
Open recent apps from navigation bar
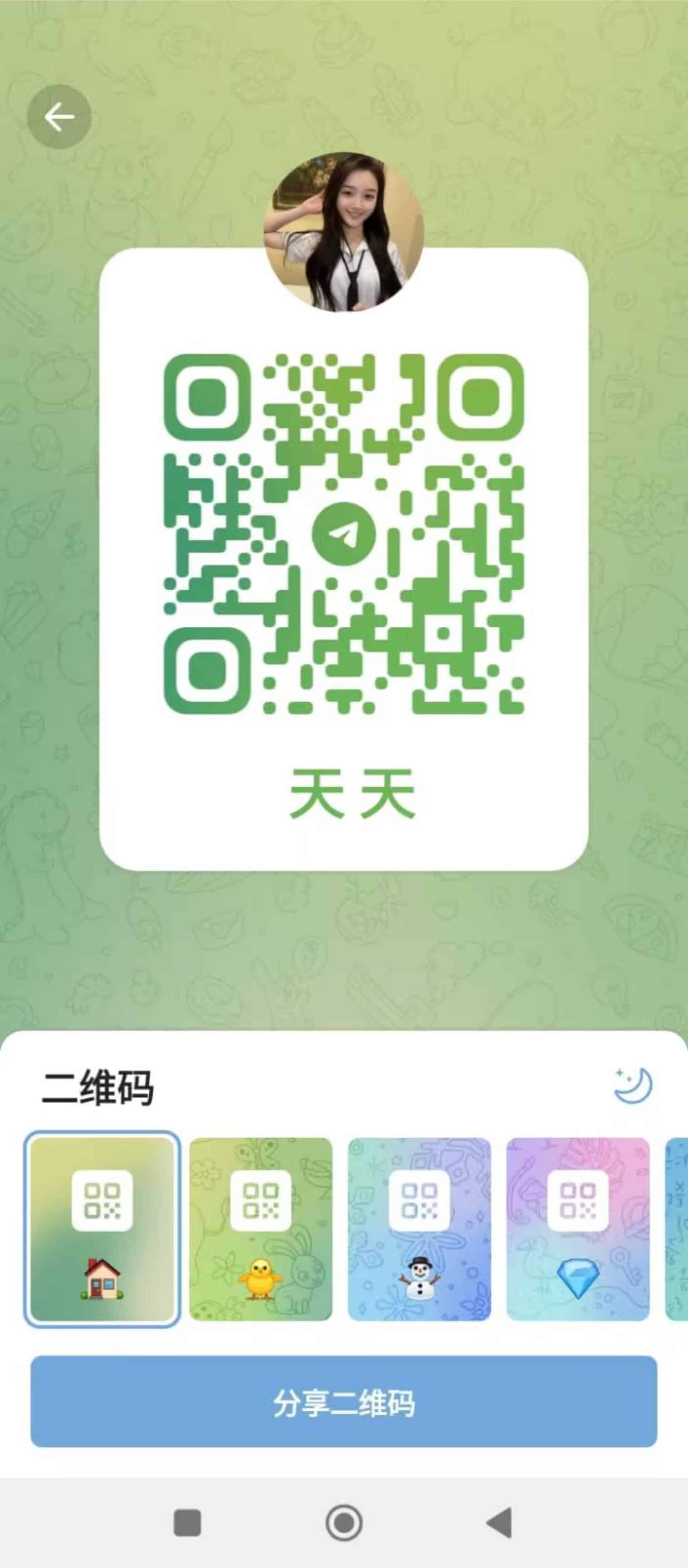pyautogui.click(x=187, y=1523)
